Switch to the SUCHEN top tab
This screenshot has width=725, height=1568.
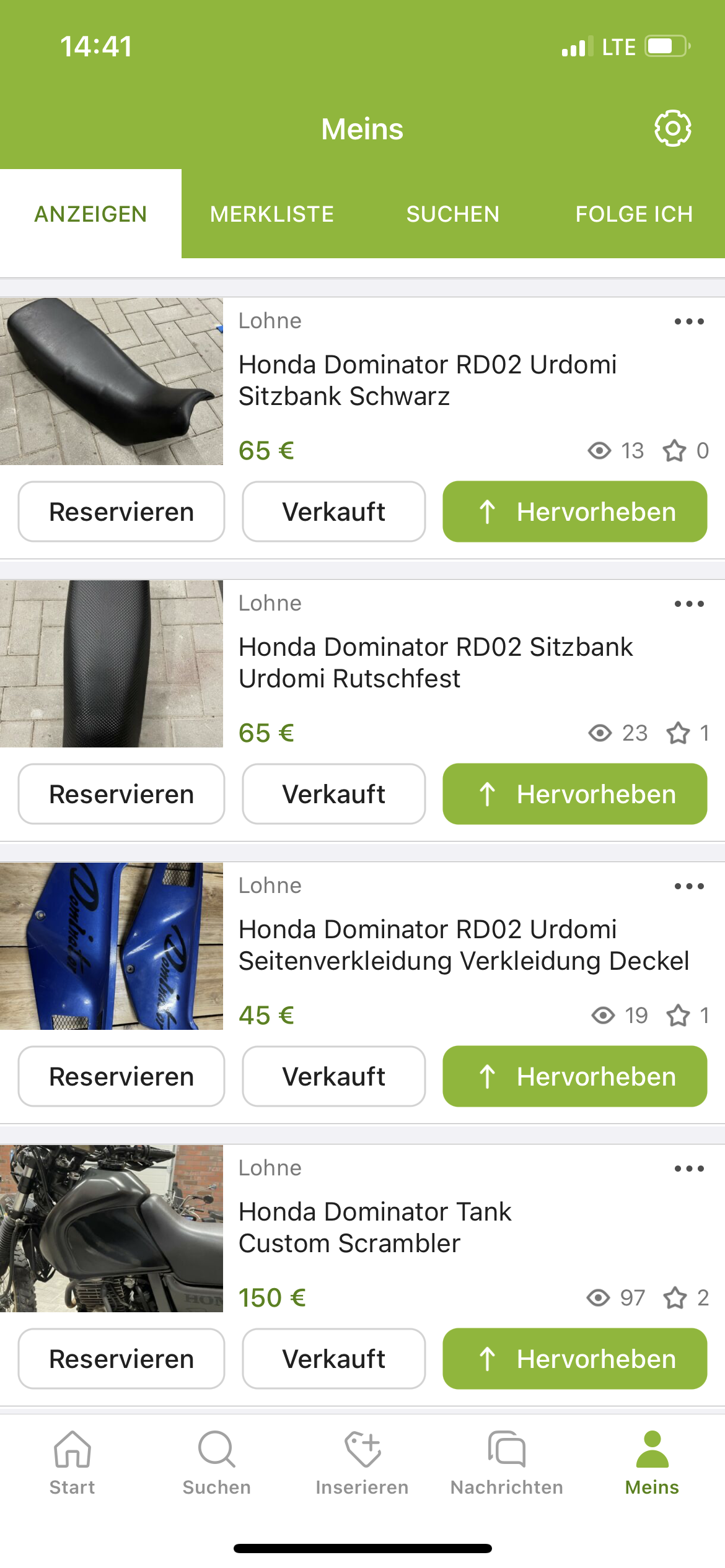(452, 214)
